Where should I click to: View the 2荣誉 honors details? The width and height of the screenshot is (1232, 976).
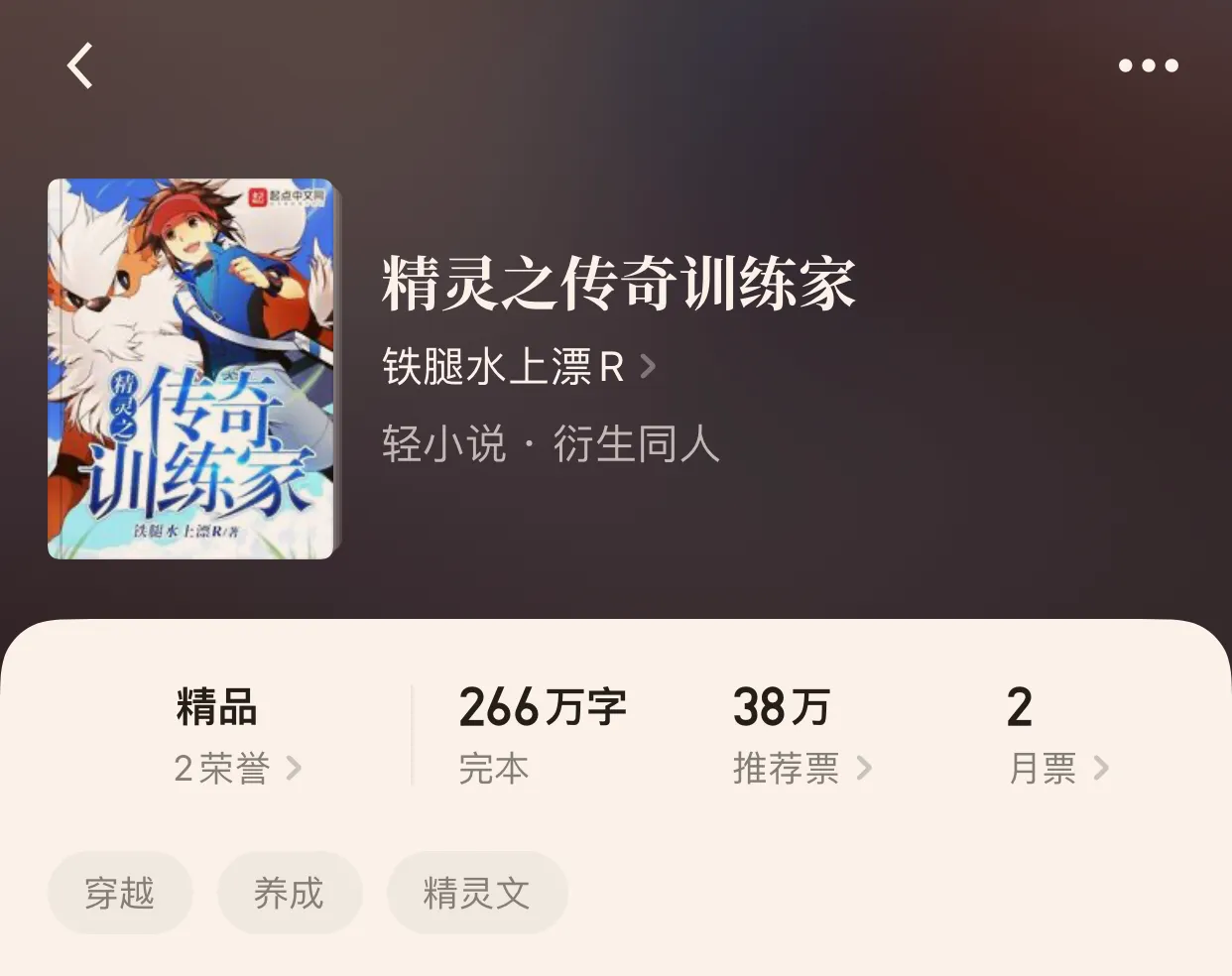(236, 769)
